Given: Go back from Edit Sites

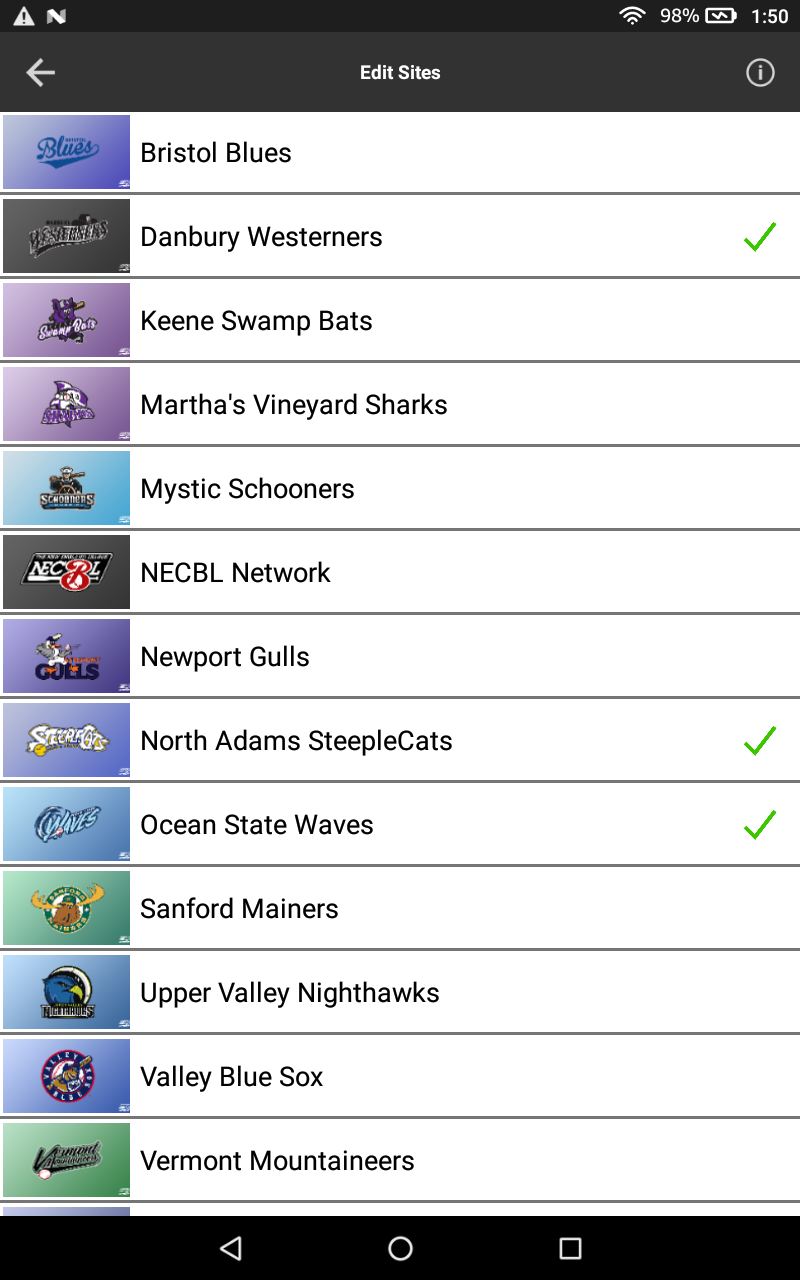Looking at the screenshot, I should [x=41, y=72].
